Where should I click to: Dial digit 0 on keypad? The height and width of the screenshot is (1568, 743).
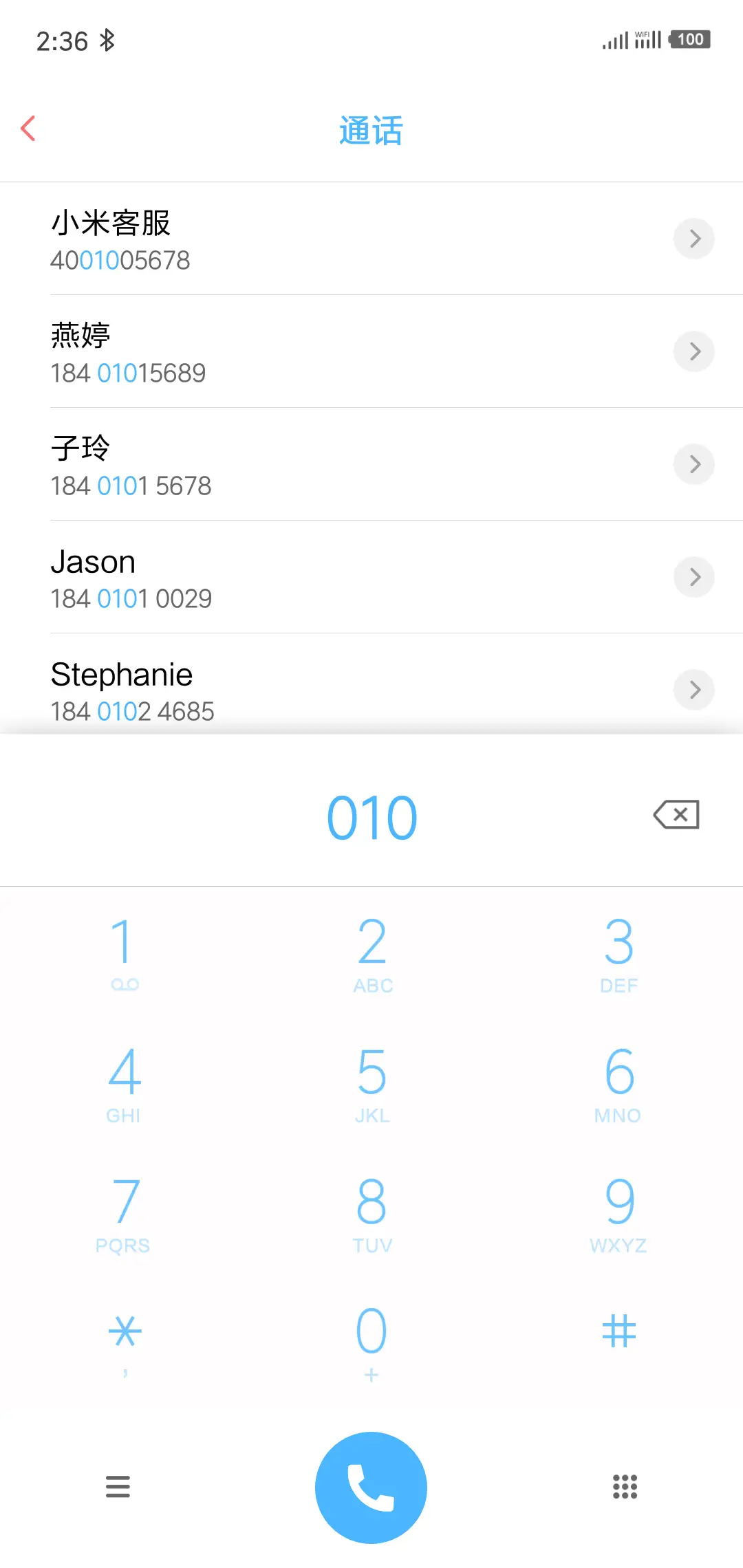tap(371, 1341)
